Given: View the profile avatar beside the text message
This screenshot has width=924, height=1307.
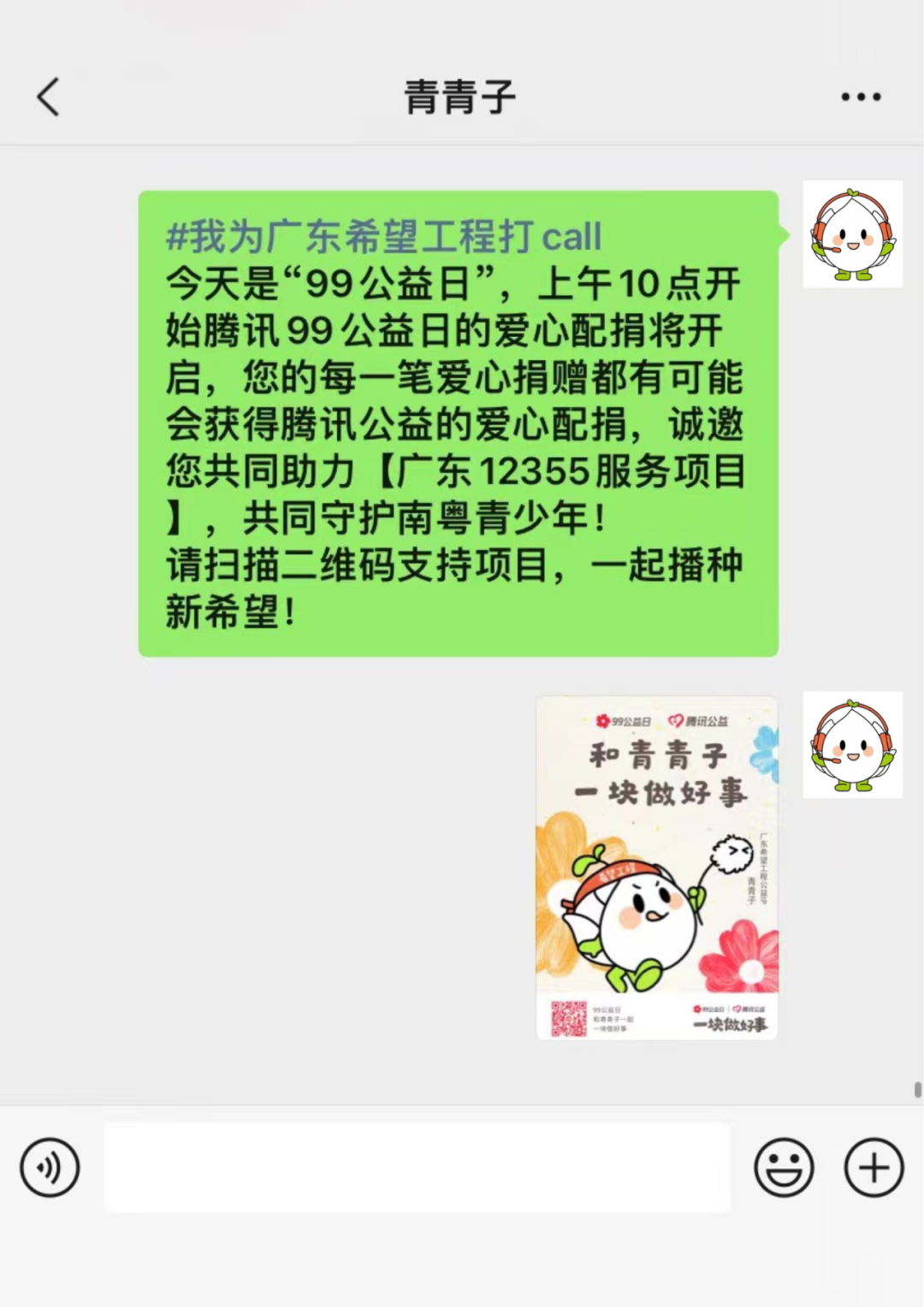Looking at the screenshot, I should 852,234.
